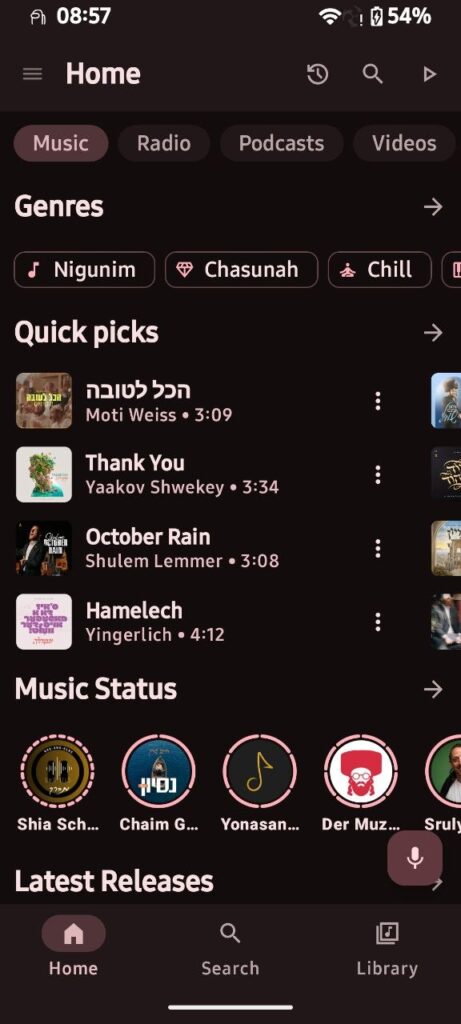
Task: Open Der Muz... music status
Action: pyautogui.click(x=361, y=783)
